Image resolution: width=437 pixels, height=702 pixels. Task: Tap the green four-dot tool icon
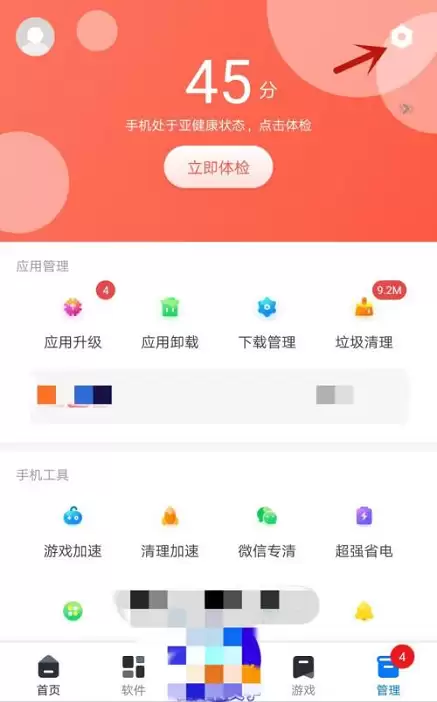tap(73, 611)
